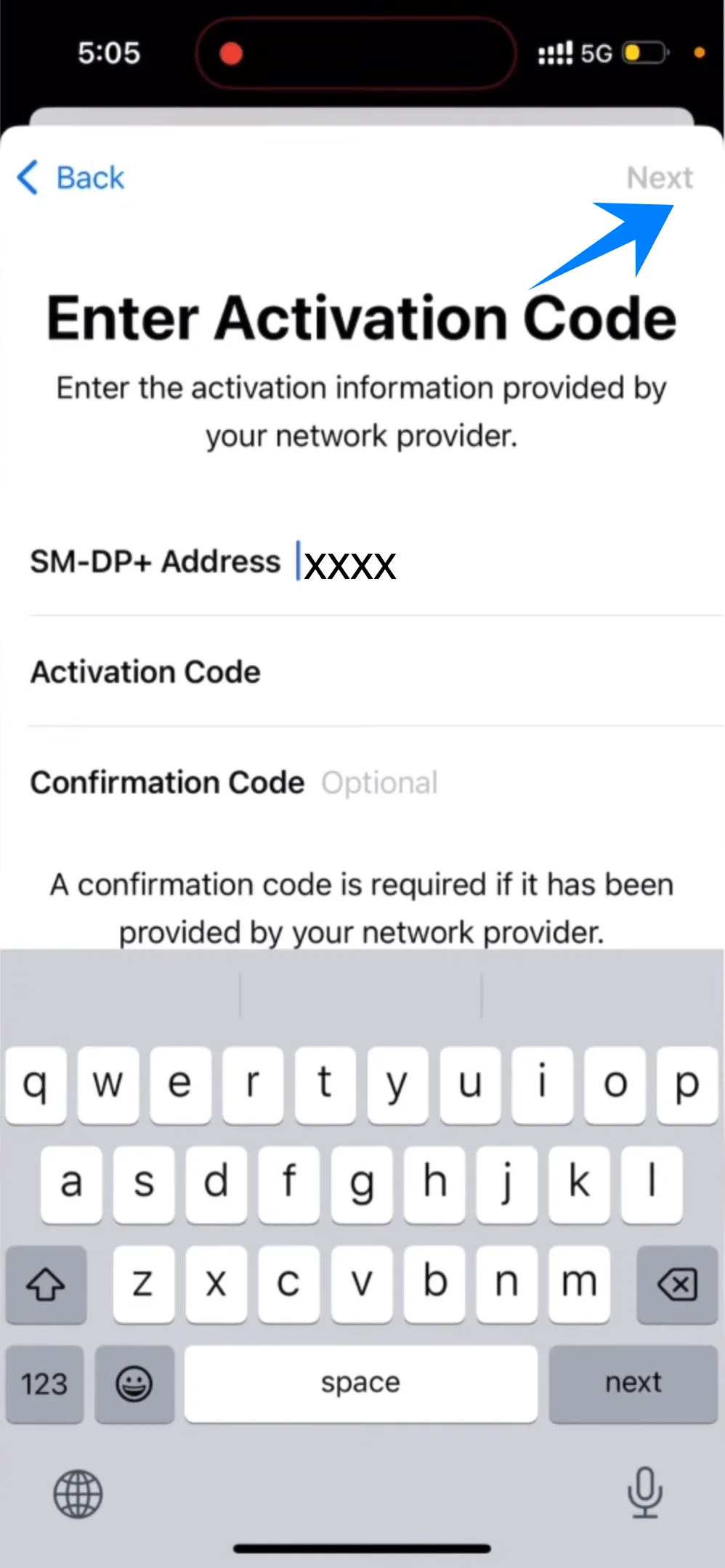Enter the optional Confirmation Code field
725x1568 pixels.
pyautogui.click(x=509, y=783)
